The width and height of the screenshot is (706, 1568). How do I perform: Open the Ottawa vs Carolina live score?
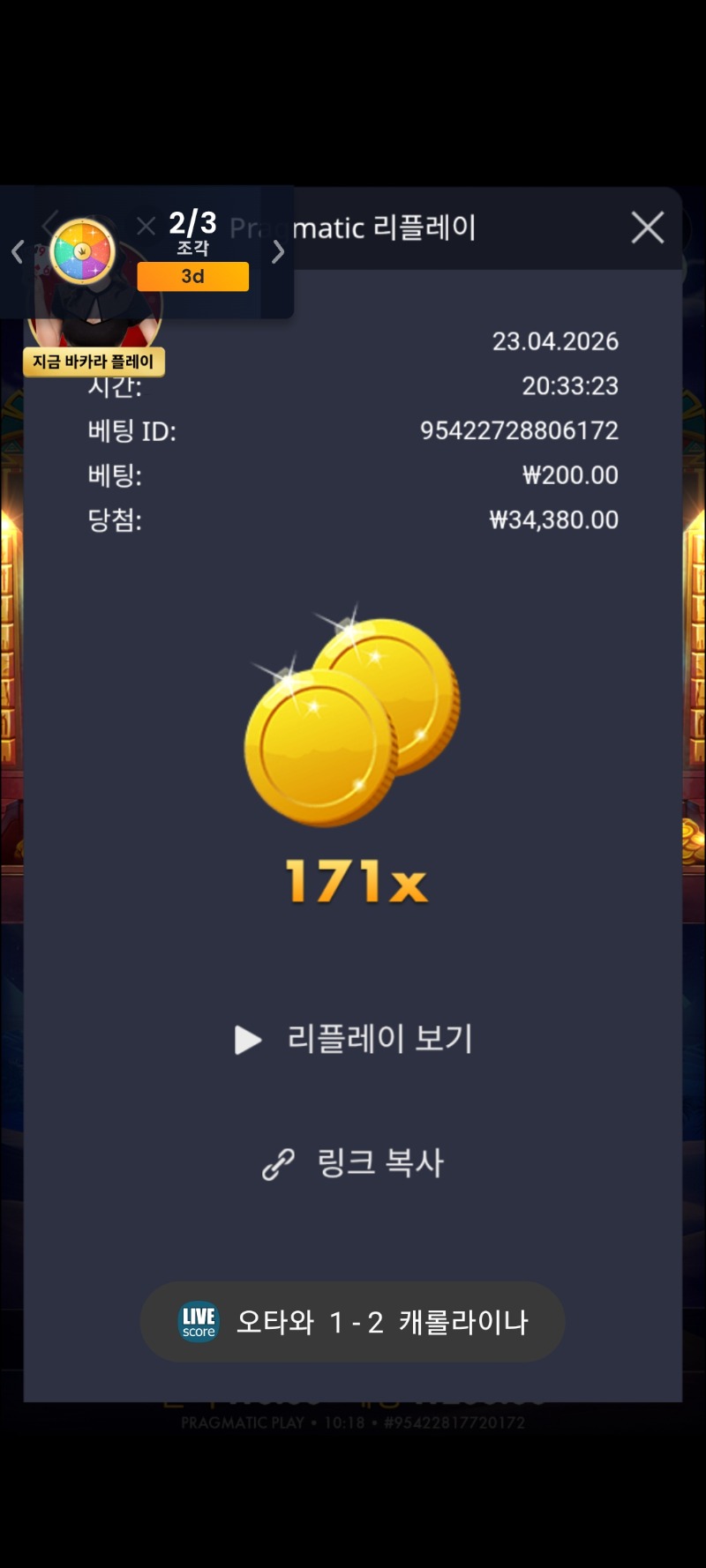click(352, 1321)
